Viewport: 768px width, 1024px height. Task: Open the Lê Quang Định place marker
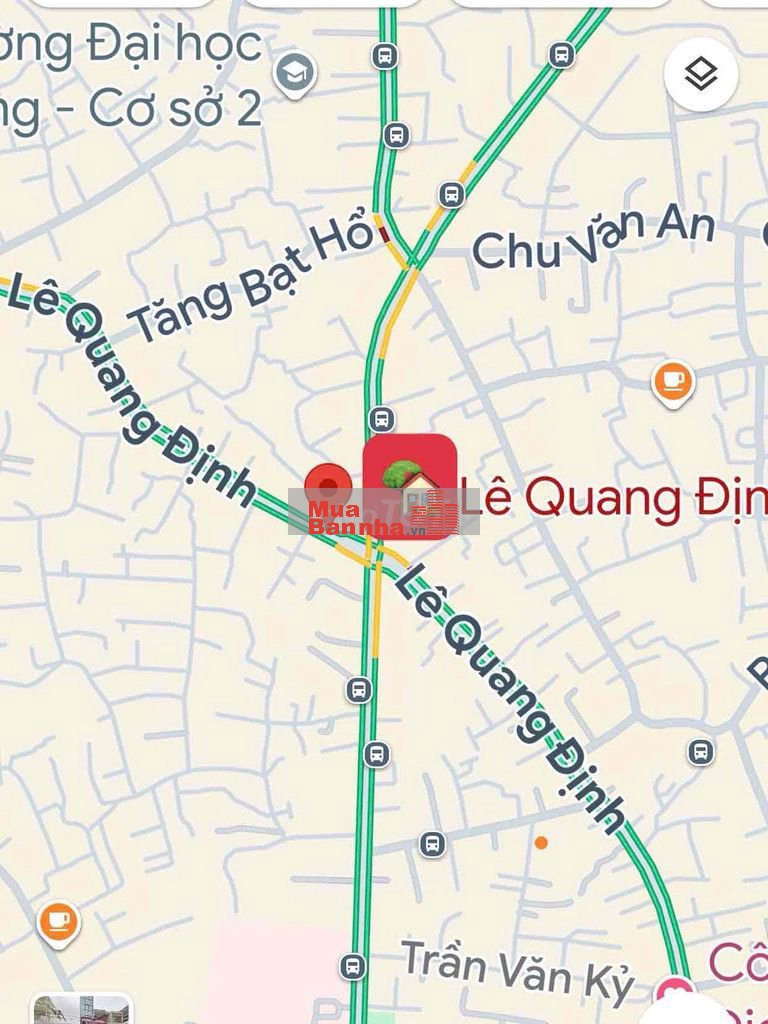point(410,485)
